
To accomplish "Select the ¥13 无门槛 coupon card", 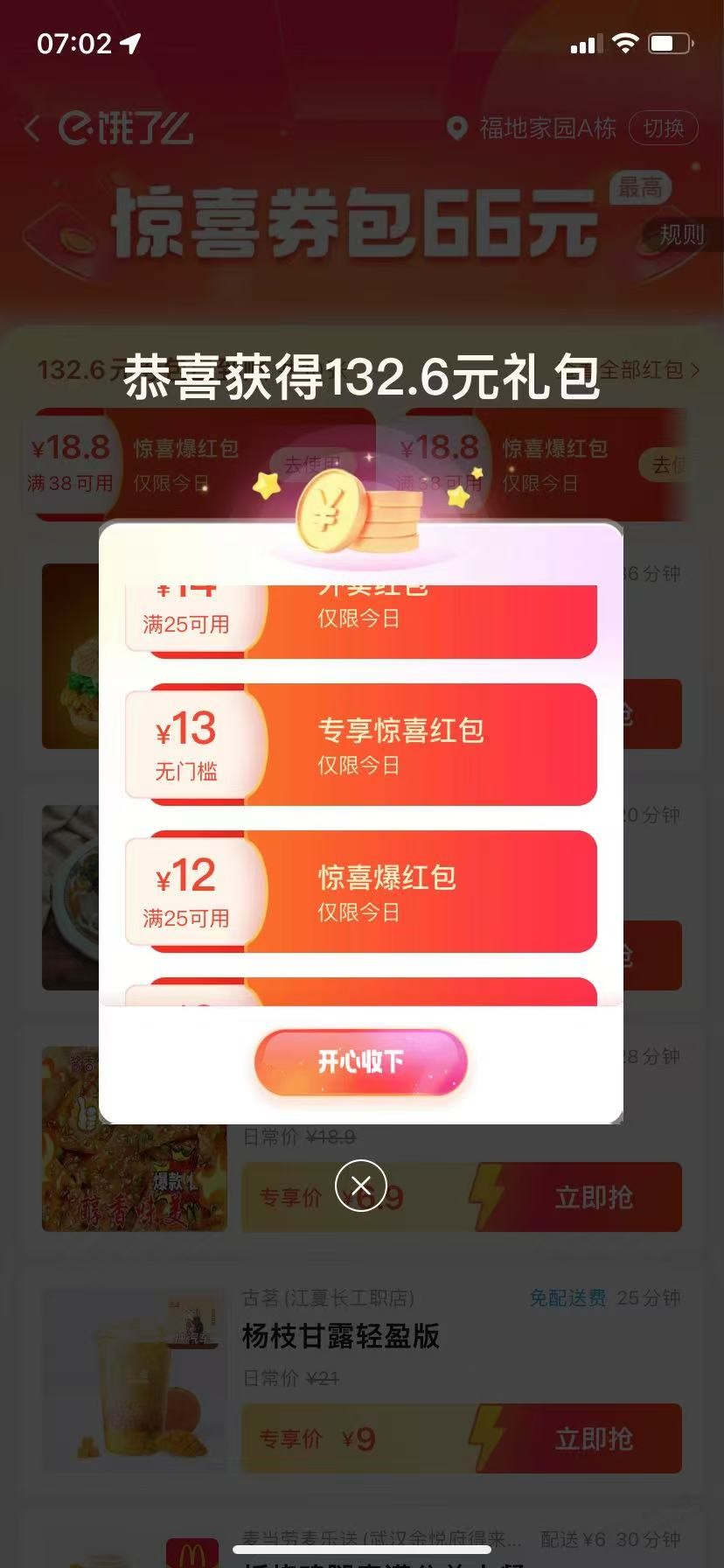I will (x=360, y=745).
